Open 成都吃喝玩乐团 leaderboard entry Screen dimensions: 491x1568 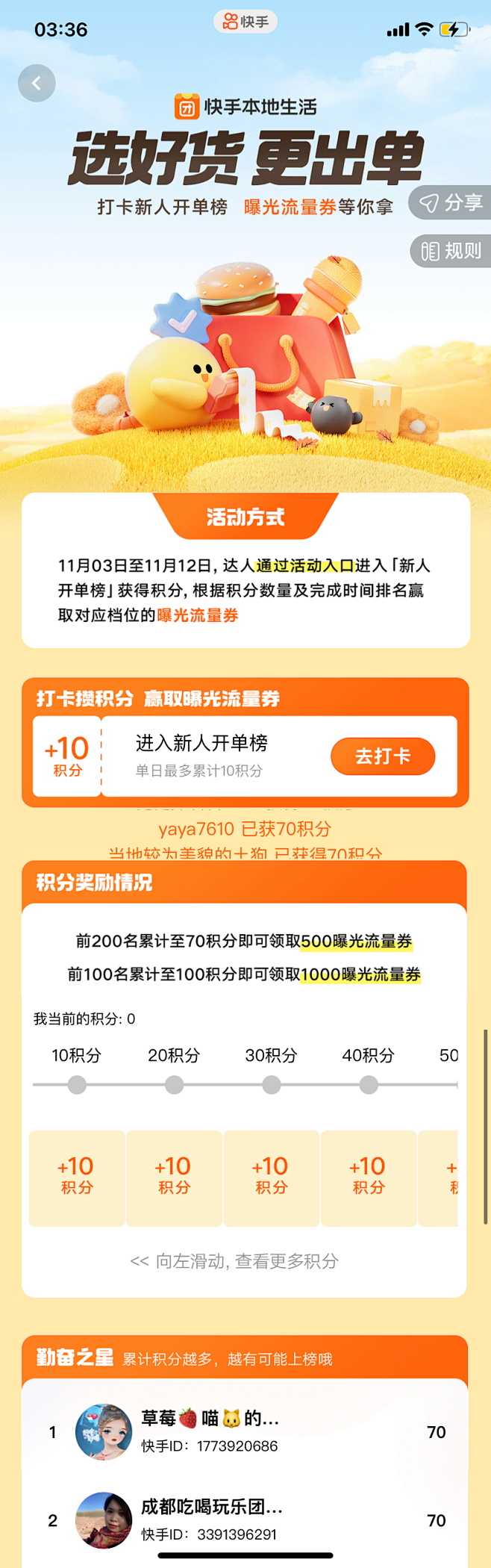point(245,1520)
